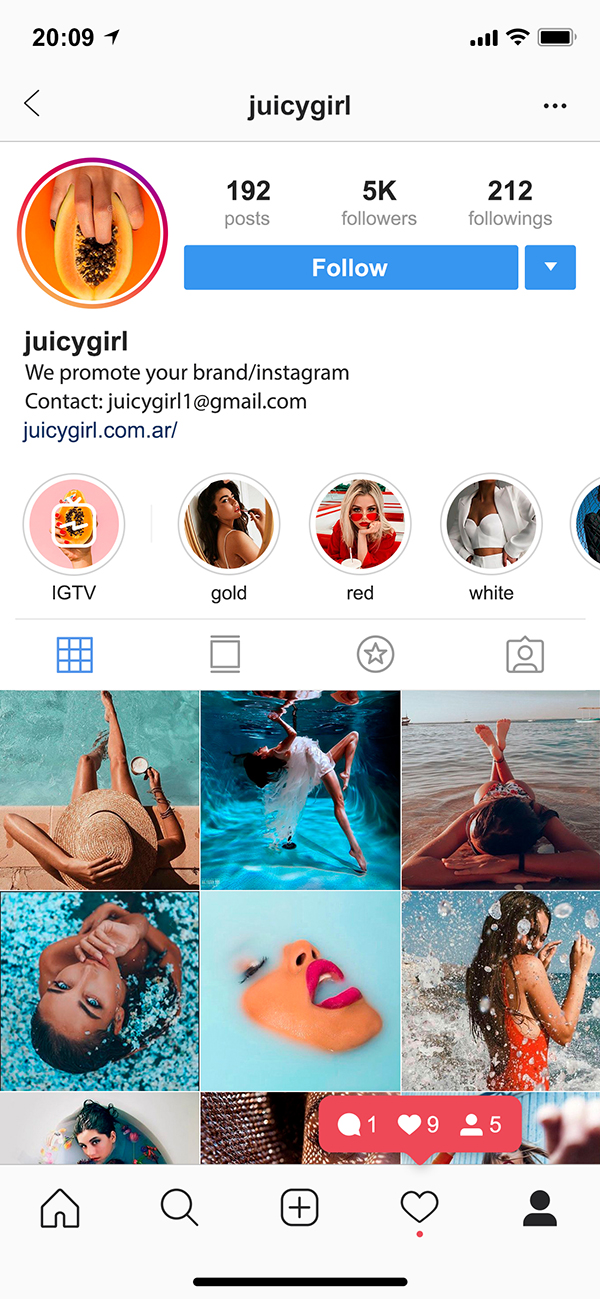This screenshot has width=600, height=1299.
Task: Switch to the grid view tab
Action: tap(75, 655)
